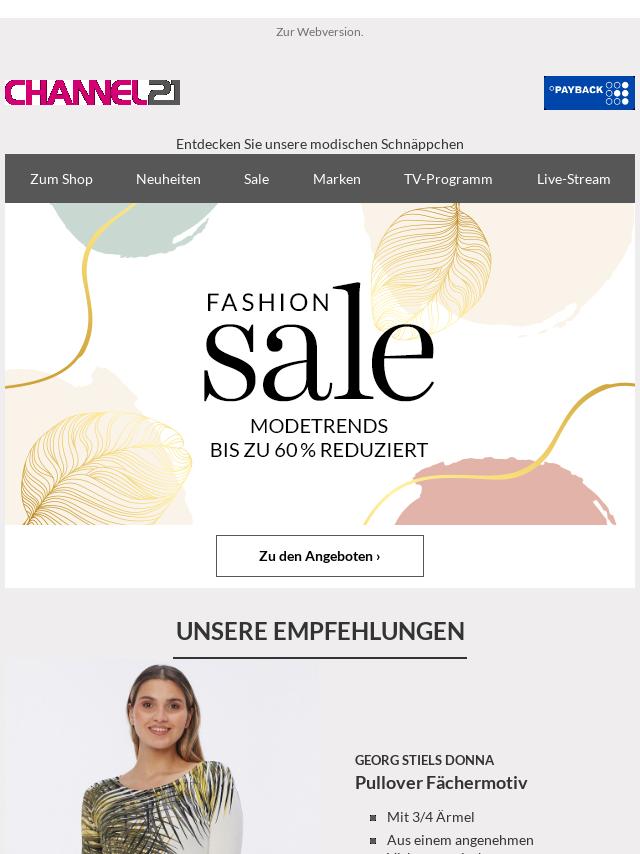Tap the Fashion Sale banner
Viewport: 640px width, 854px height.
[x=320, y=364]
